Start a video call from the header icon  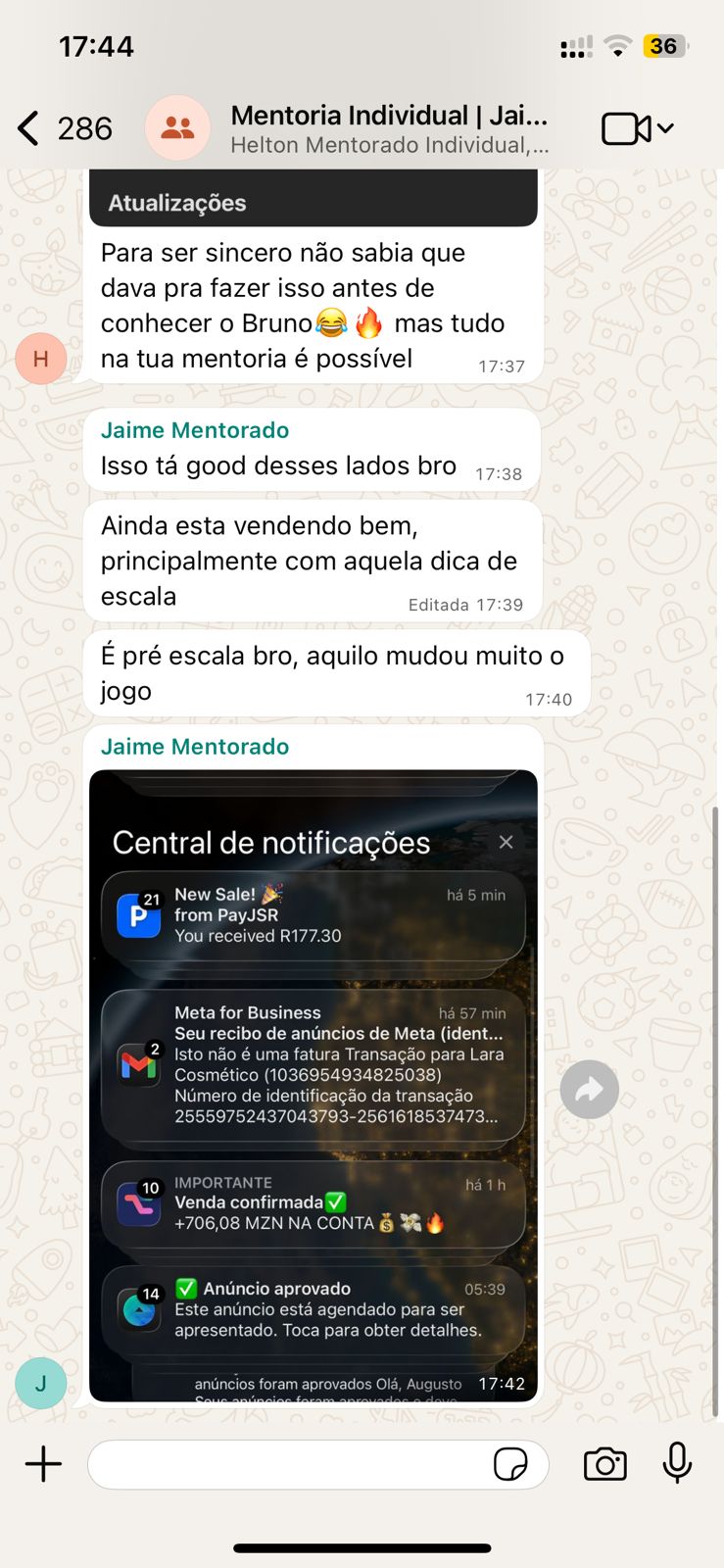(624, 128)
